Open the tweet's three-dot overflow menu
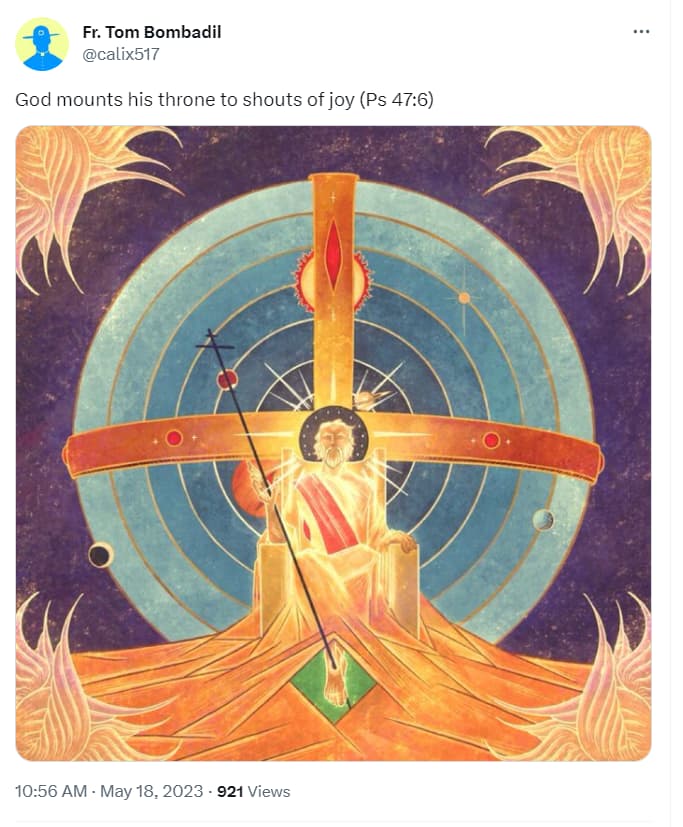This screenshot has height=827, width=683. click(641, 32)
